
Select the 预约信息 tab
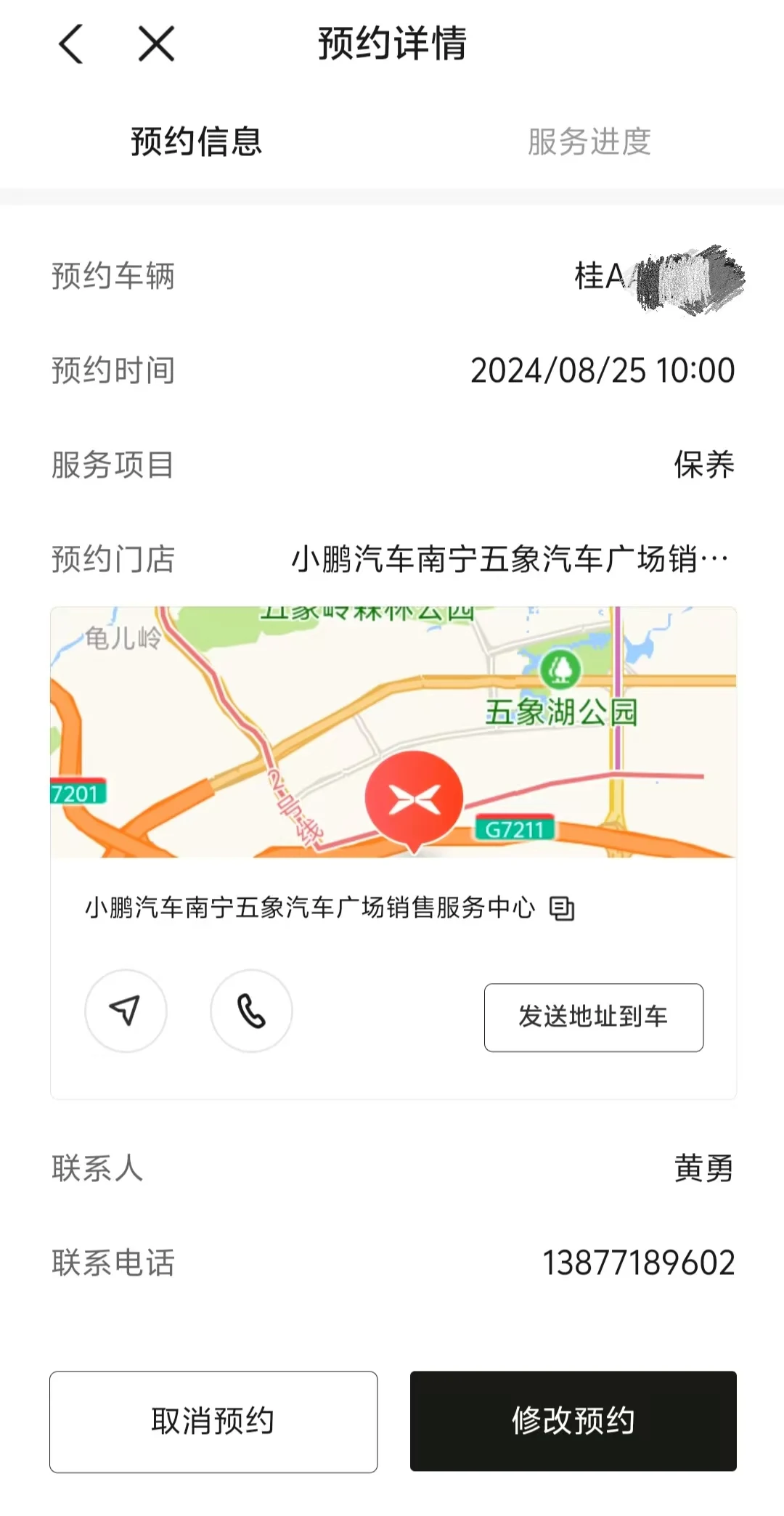point(196,142)
